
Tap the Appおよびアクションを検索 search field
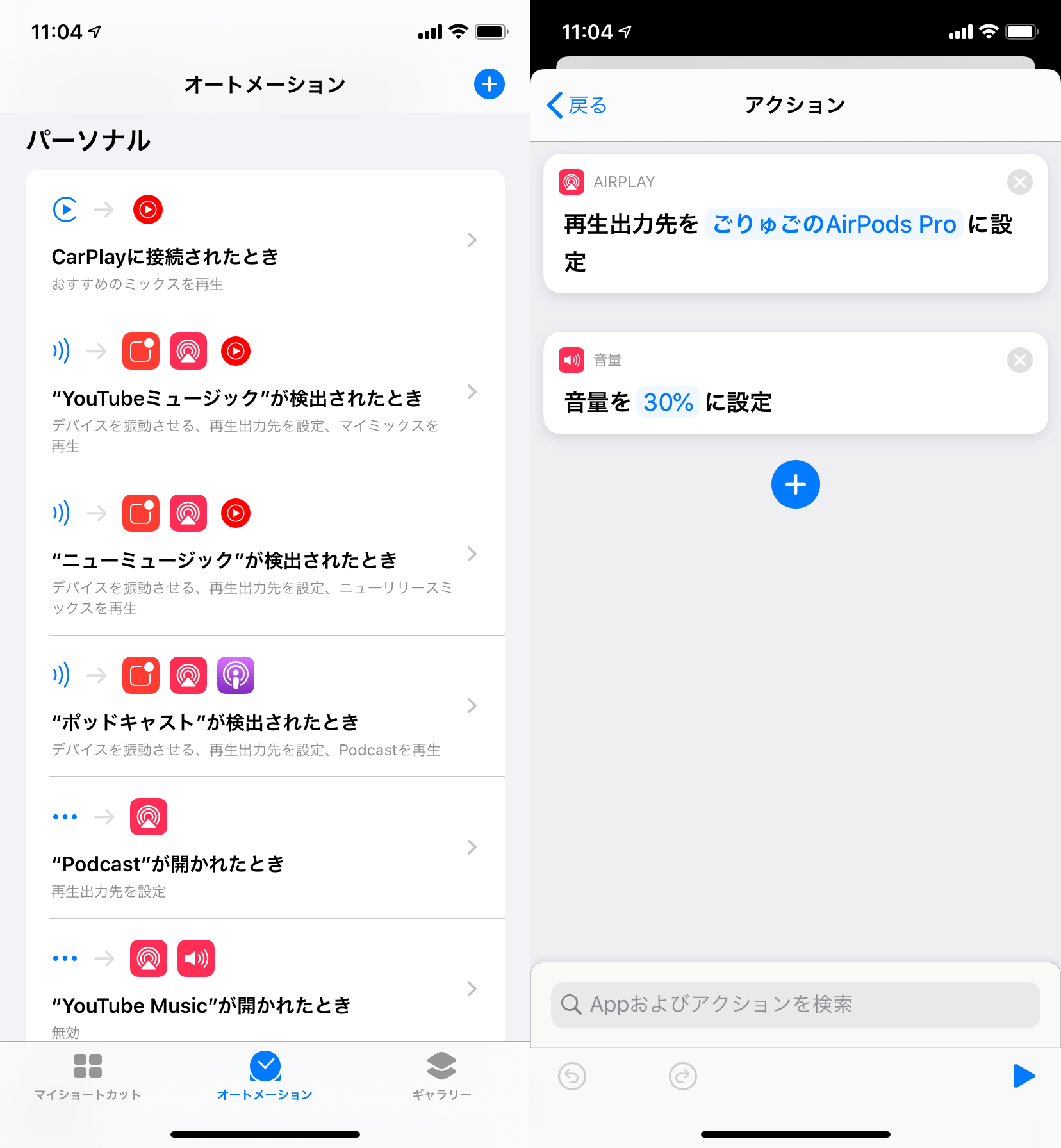794,1004
